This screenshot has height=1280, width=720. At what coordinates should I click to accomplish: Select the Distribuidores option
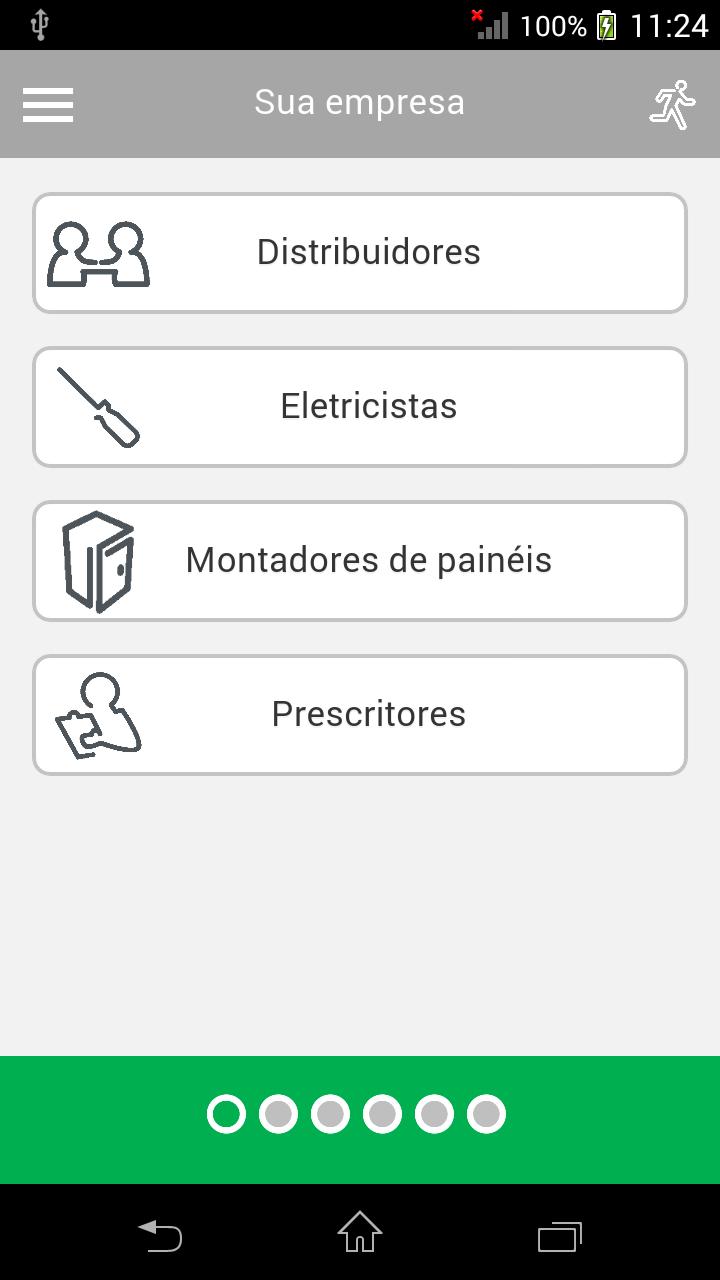360,253
